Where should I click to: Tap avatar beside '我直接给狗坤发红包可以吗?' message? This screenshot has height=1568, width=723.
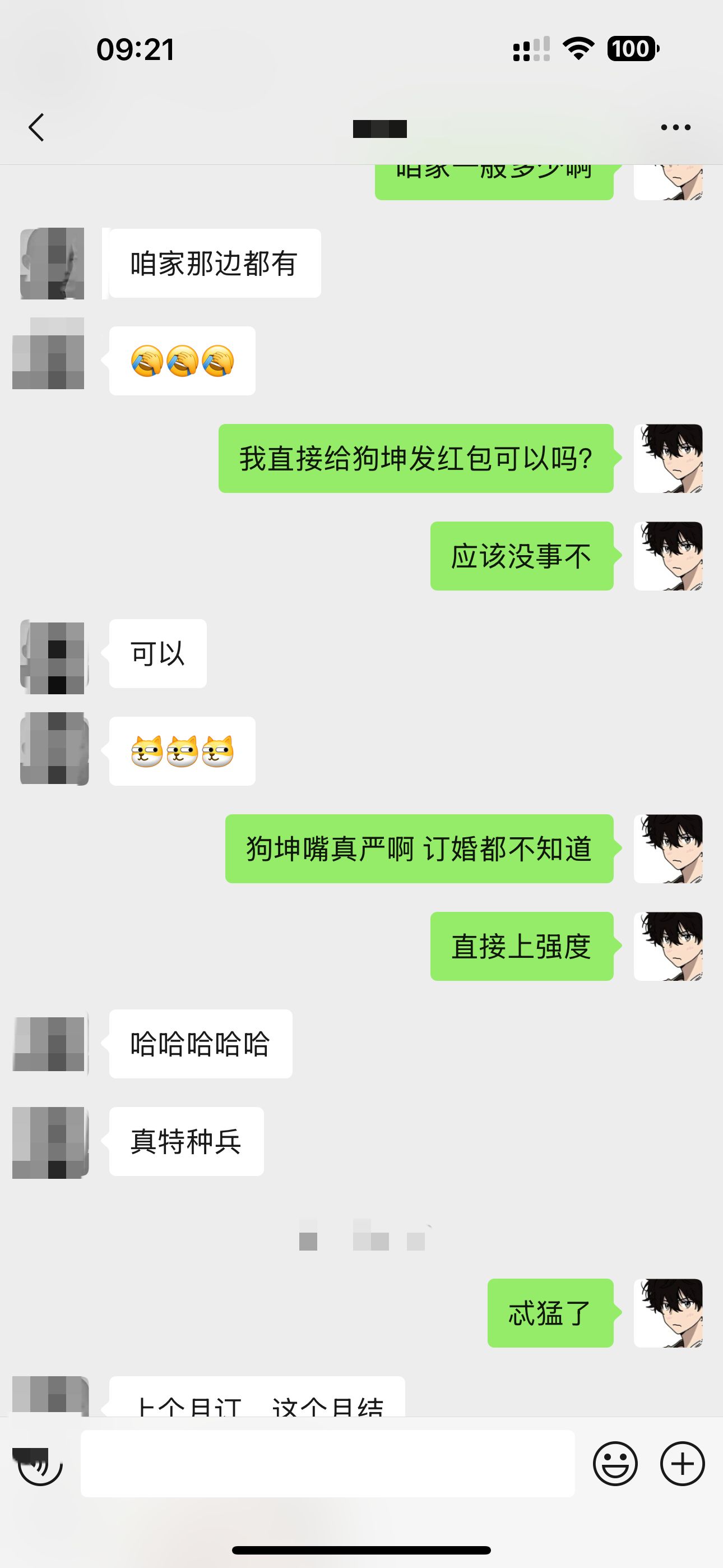pos(668,458)
